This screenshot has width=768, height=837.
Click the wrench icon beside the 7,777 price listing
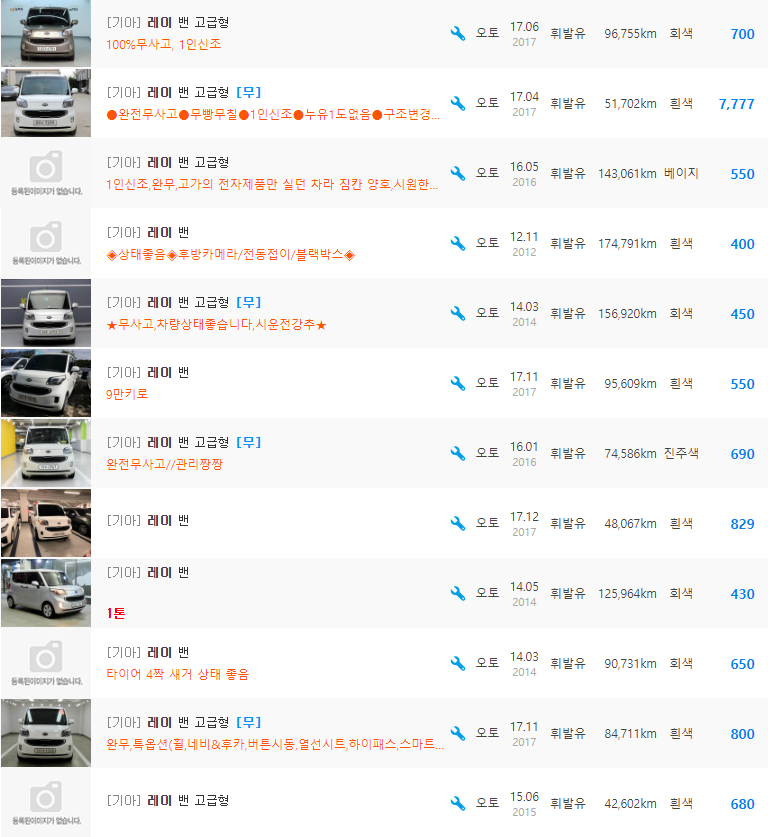[x=457, y=103]
